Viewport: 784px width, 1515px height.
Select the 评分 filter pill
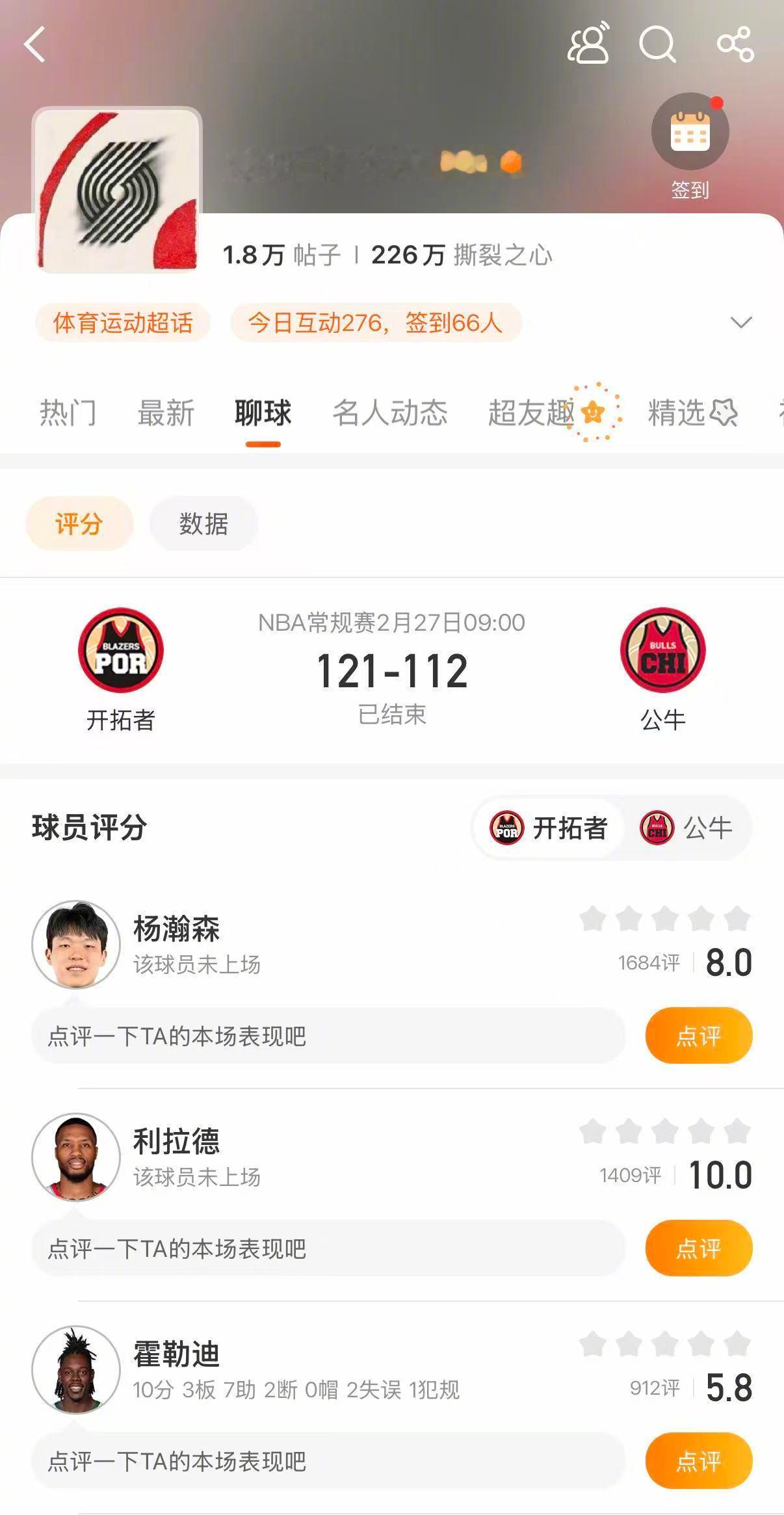[x=78, y=524]
